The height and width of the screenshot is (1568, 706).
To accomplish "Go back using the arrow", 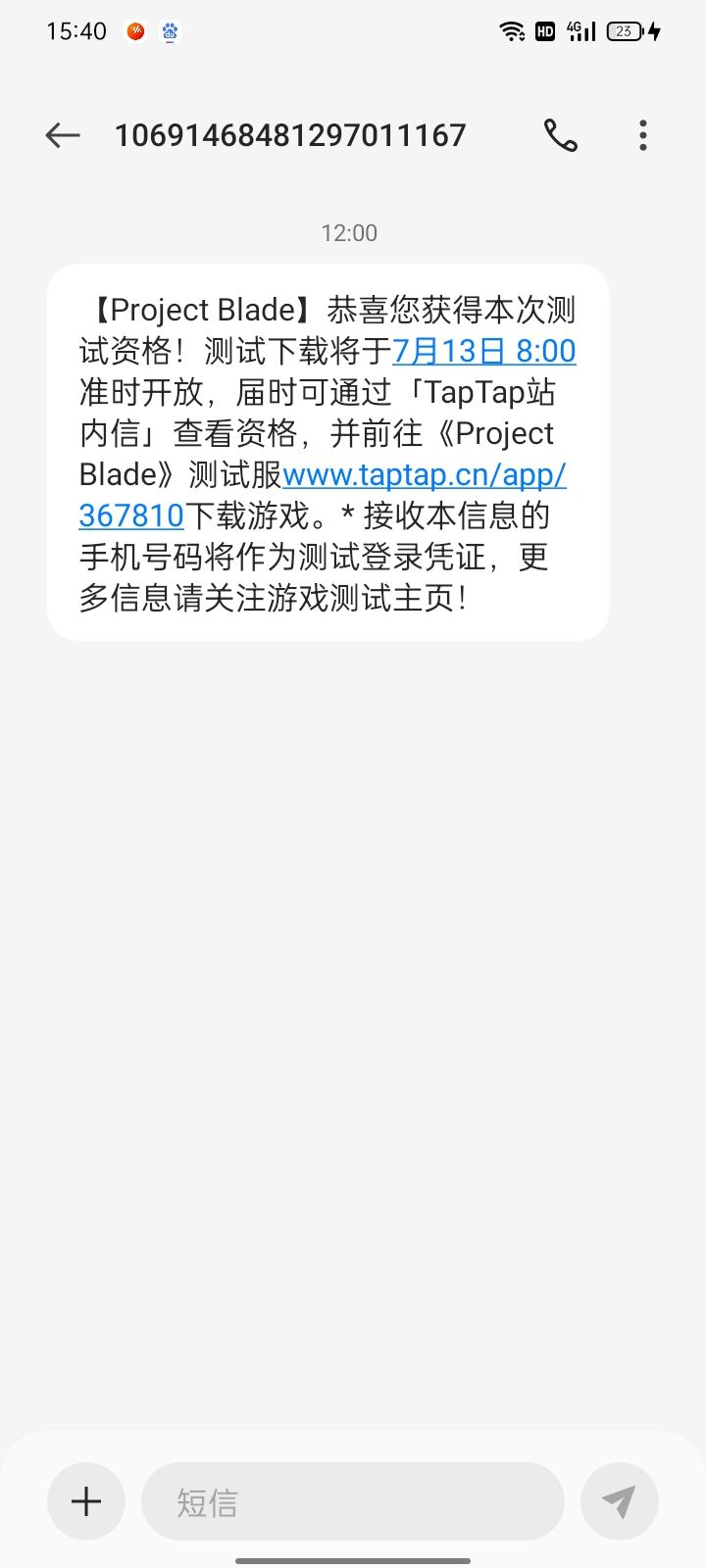I will coord(63,135).
